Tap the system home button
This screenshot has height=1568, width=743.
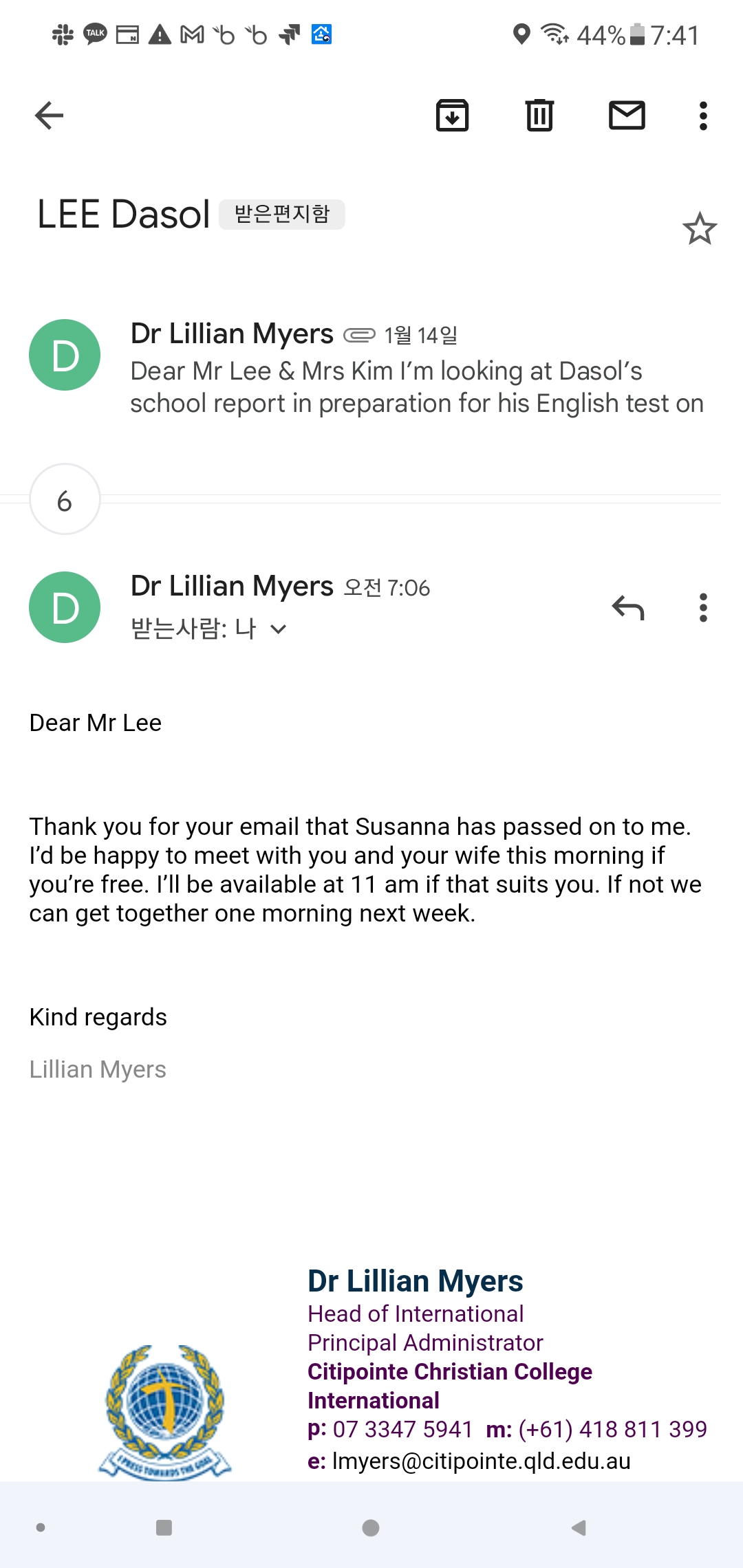[x=371, y=1527]
